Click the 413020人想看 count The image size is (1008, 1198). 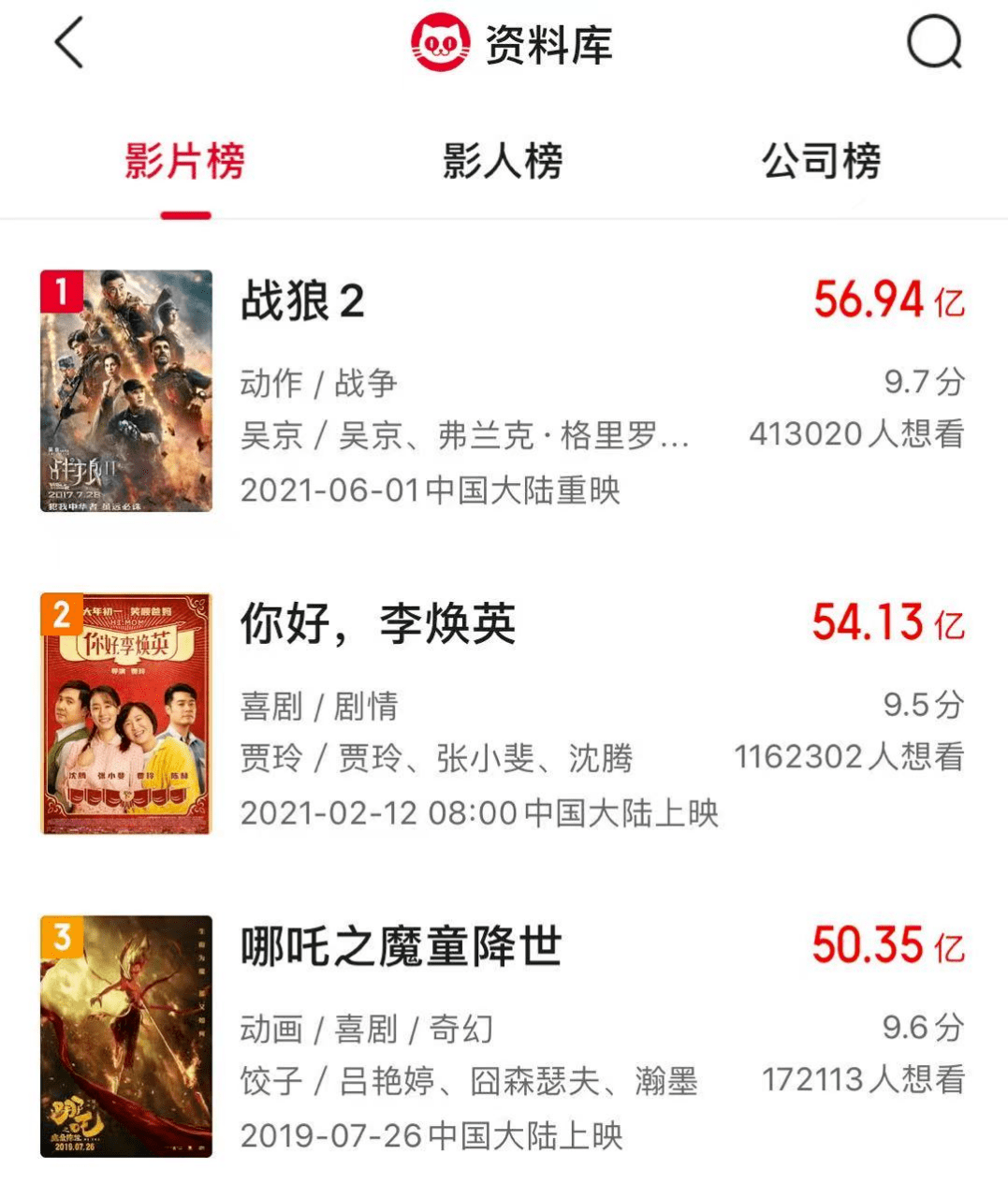coord(856,433)
